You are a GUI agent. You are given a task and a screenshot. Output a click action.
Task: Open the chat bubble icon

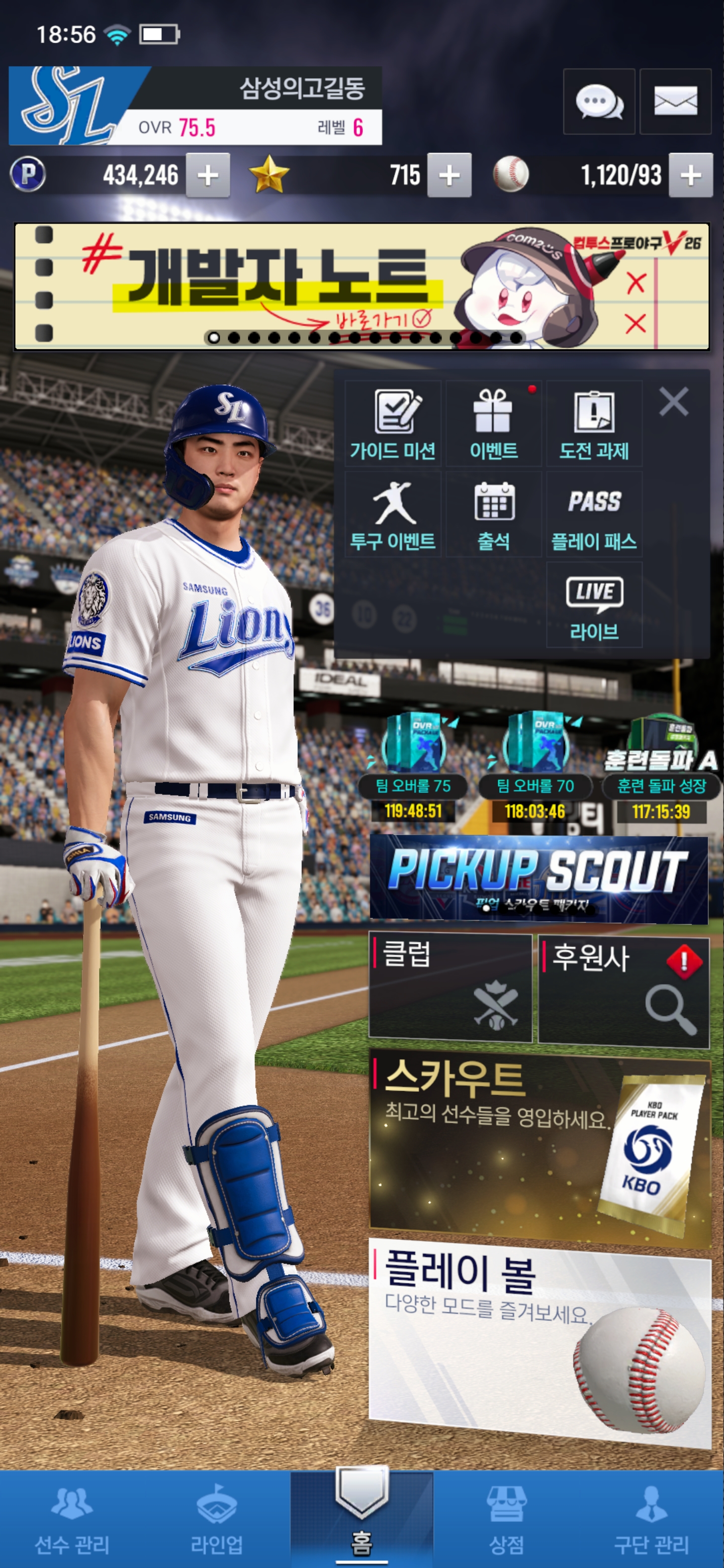(x=599, y=102)
